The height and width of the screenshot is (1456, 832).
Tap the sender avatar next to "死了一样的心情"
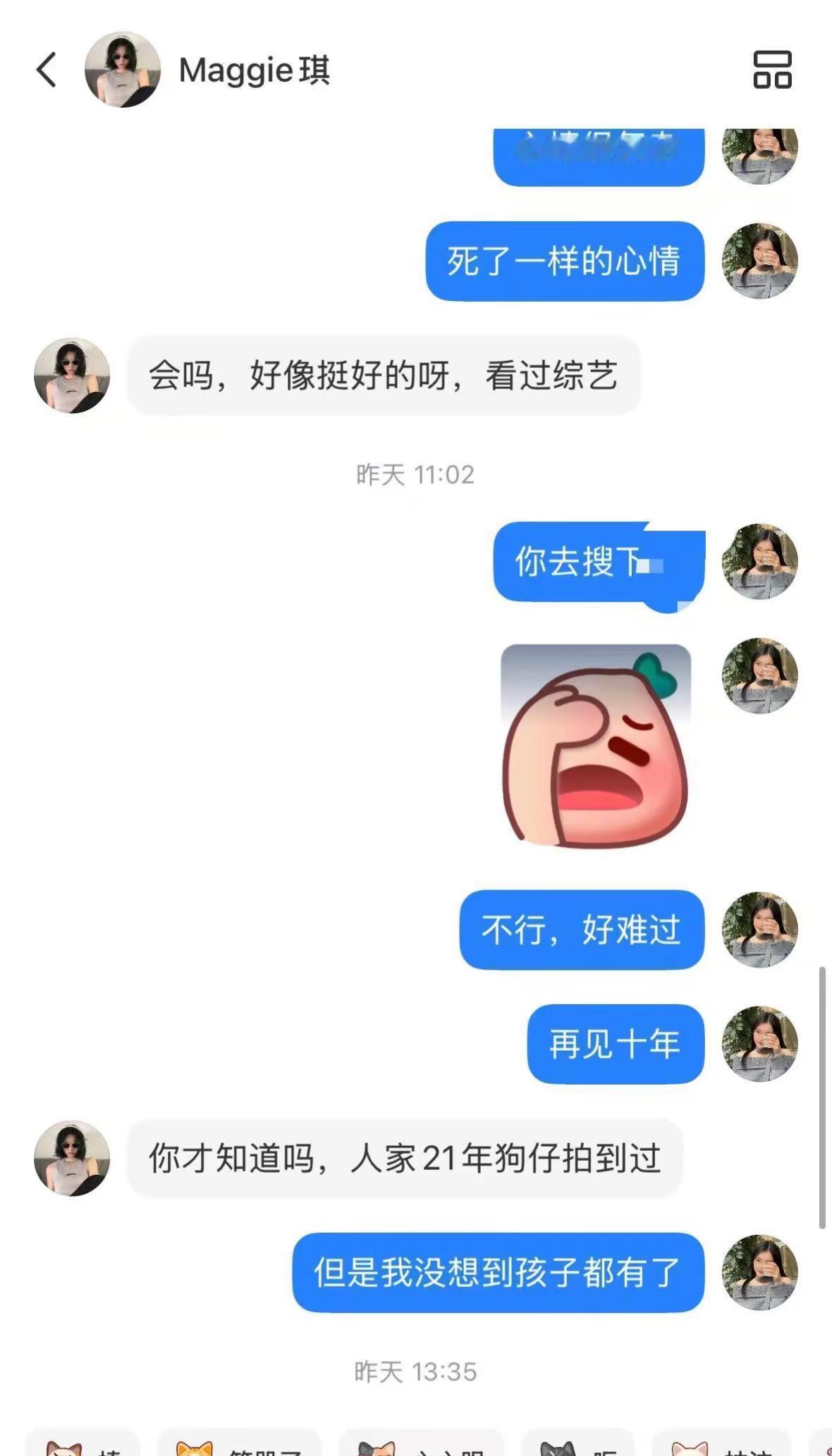[759, 261]
